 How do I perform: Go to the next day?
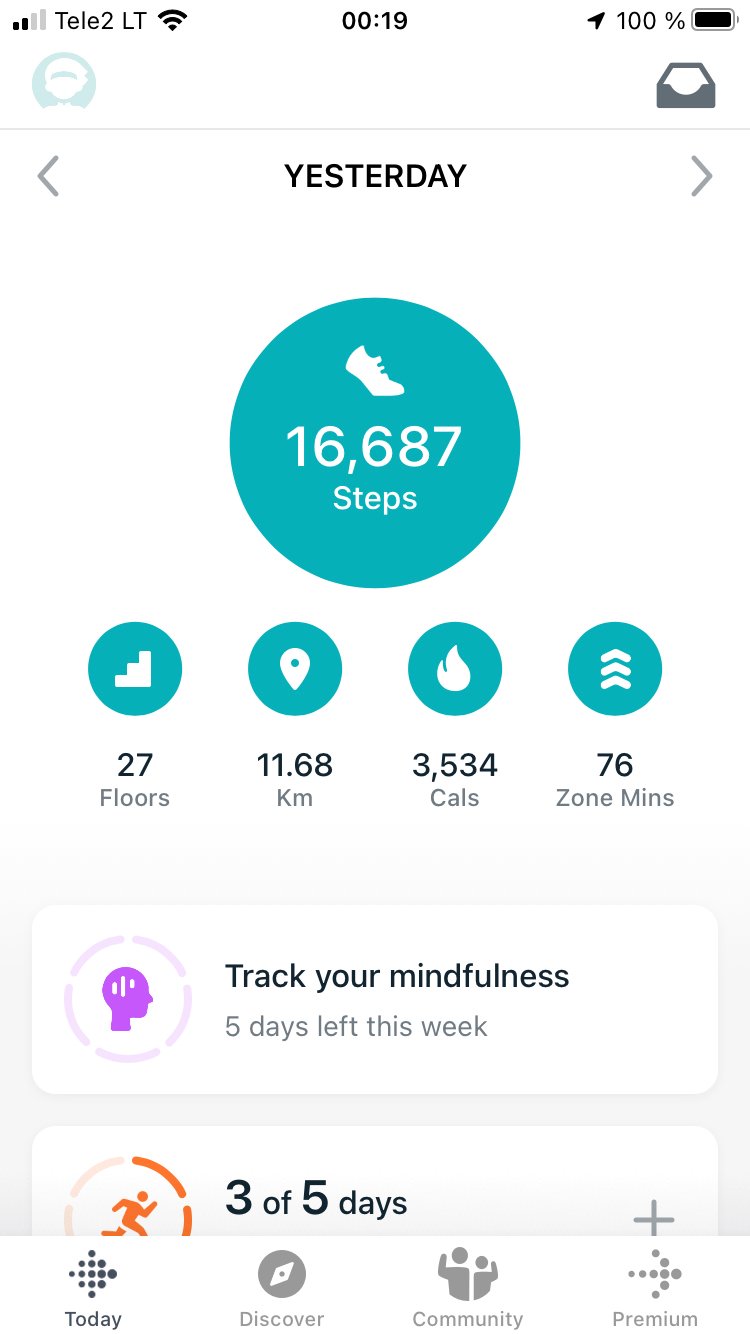point(701,177)
